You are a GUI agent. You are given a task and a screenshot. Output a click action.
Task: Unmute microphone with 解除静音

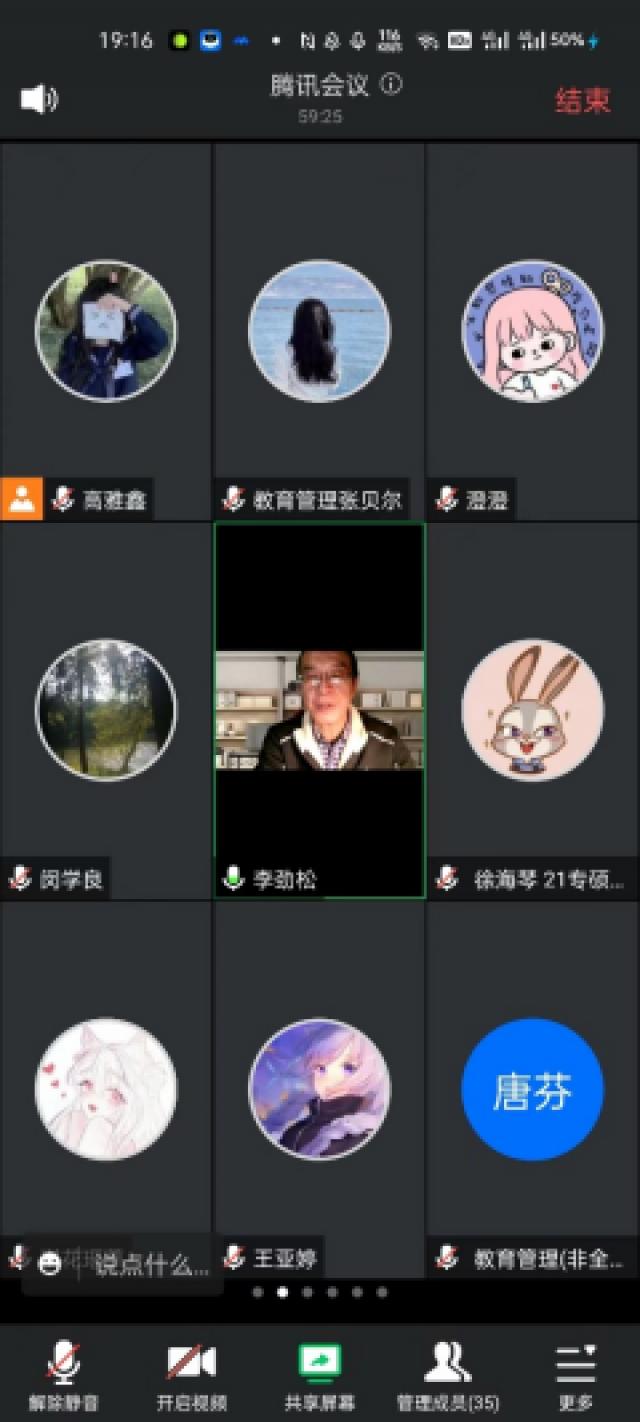click(x=64, y=1374)
